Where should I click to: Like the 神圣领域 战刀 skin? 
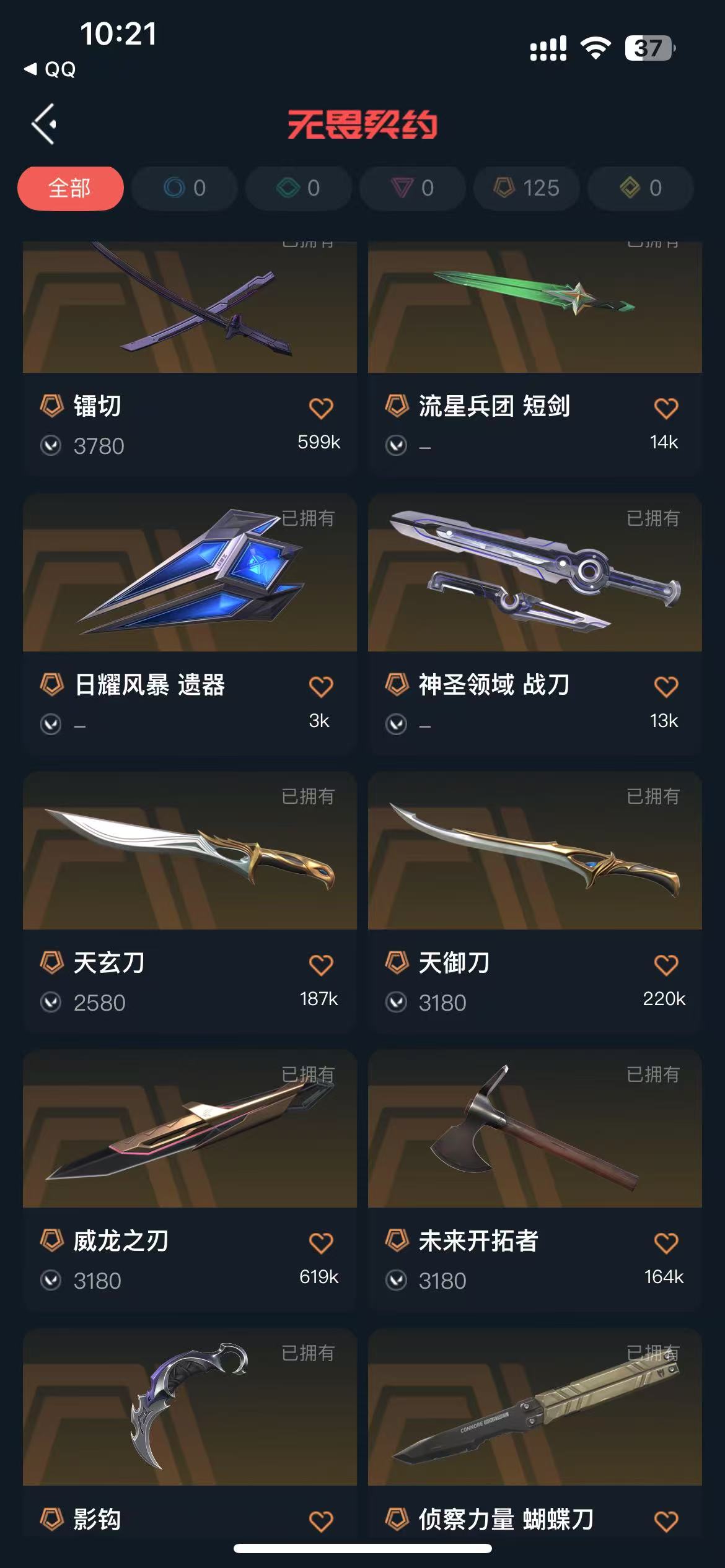tap(666, 686)
